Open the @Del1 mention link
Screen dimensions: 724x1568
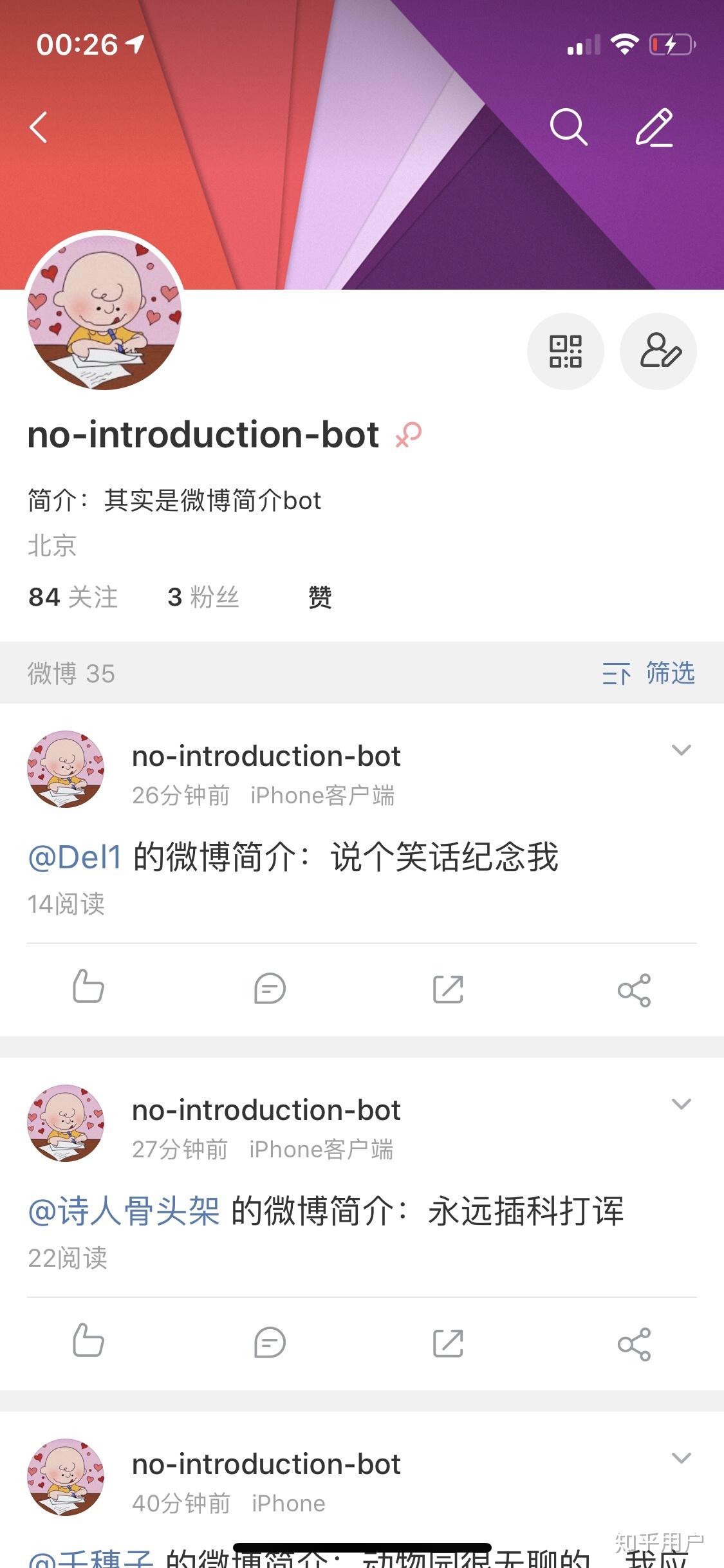pyautogui.click(x=75, y=857)
